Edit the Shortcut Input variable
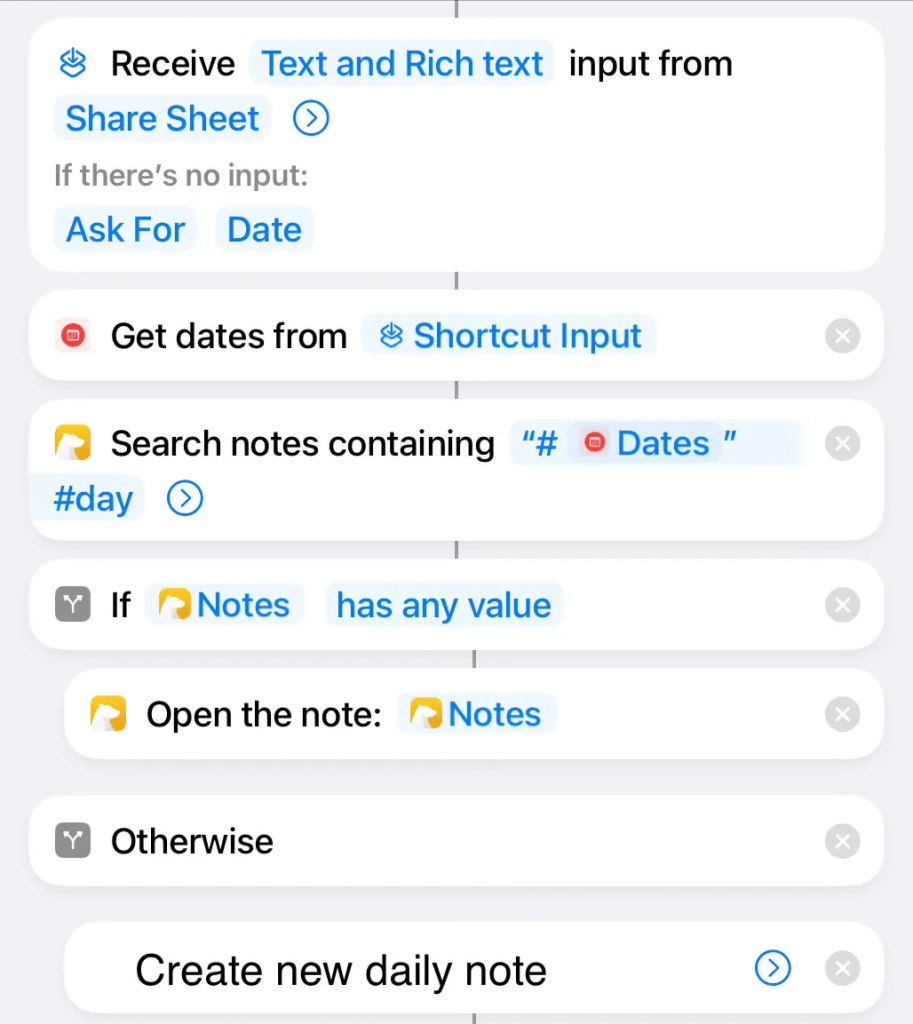This screenshot has width=913, height=1024. pos(510,336)
